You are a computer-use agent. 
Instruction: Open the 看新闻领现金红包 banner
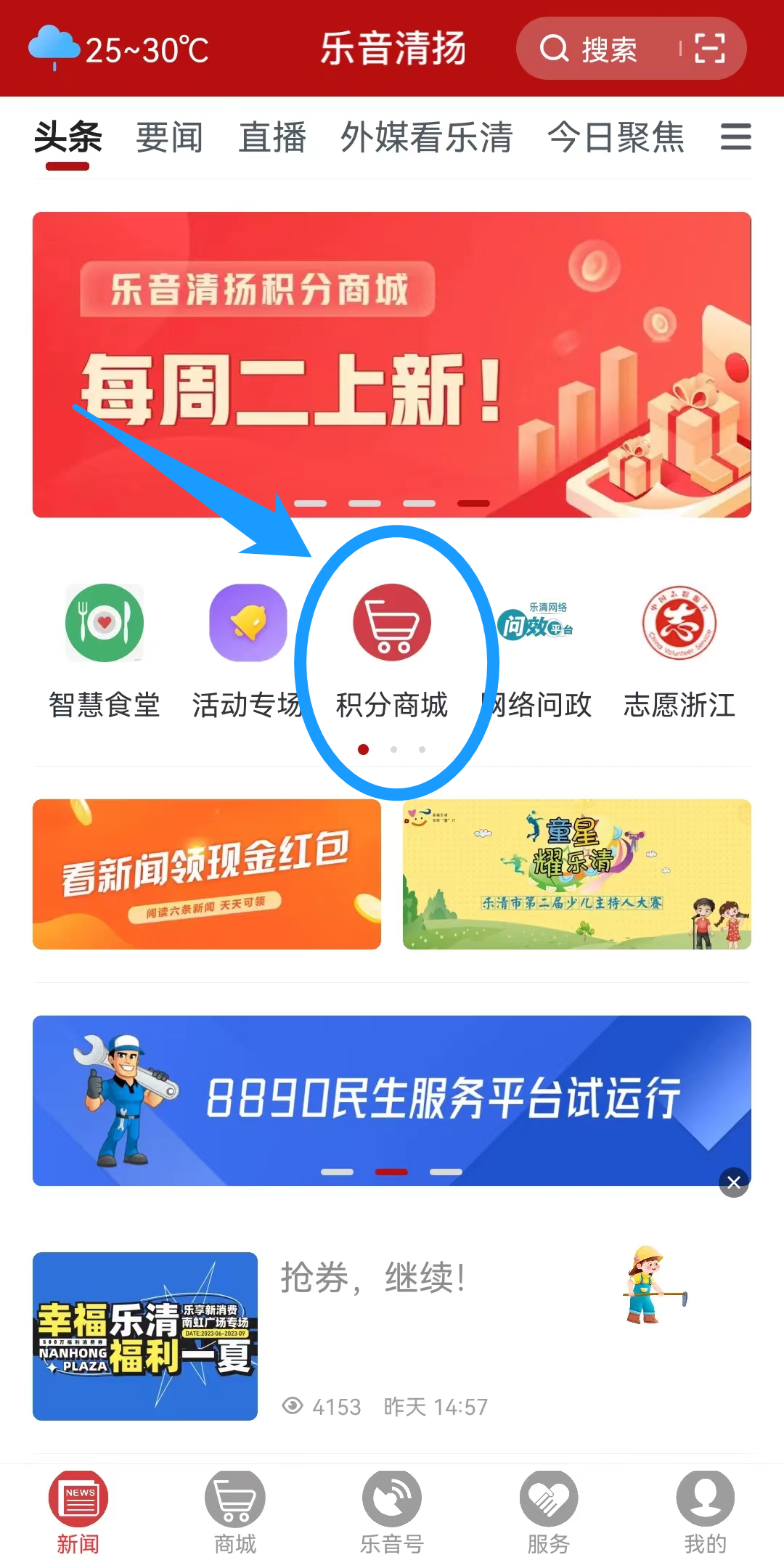pos(207,874)
